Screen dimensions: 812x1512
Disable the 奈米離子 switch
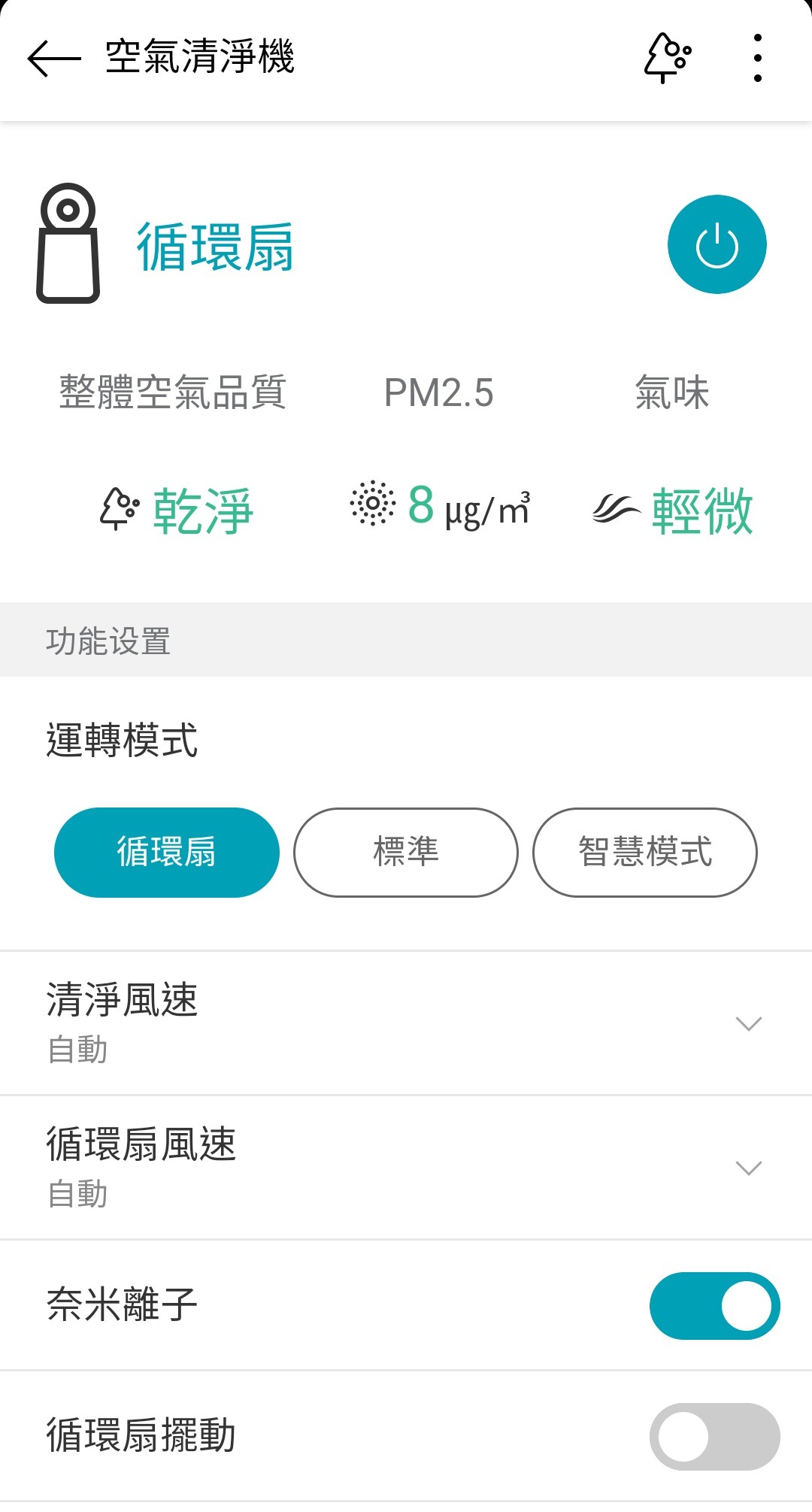point(714,1306)
